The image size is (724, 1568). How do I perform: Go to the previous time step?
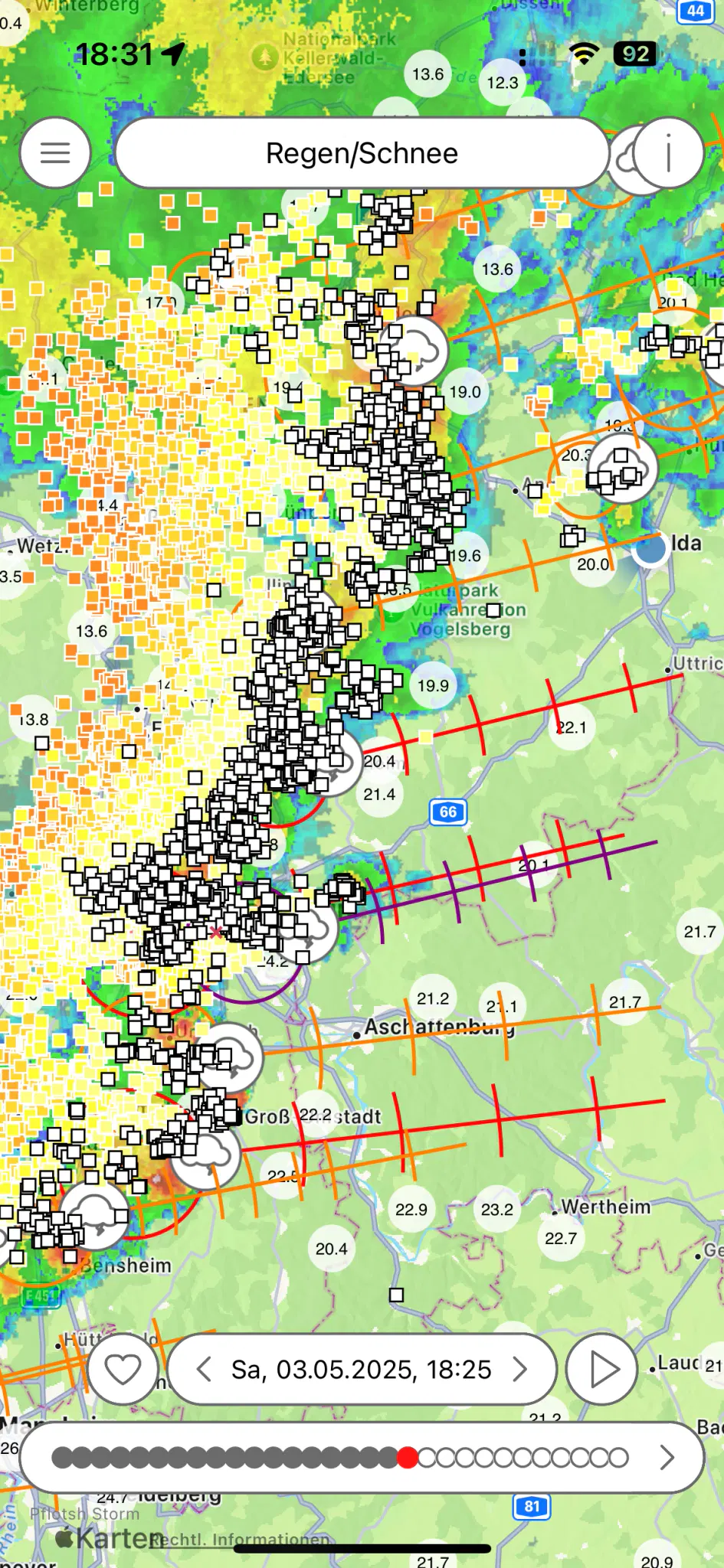coord(204,1369)
